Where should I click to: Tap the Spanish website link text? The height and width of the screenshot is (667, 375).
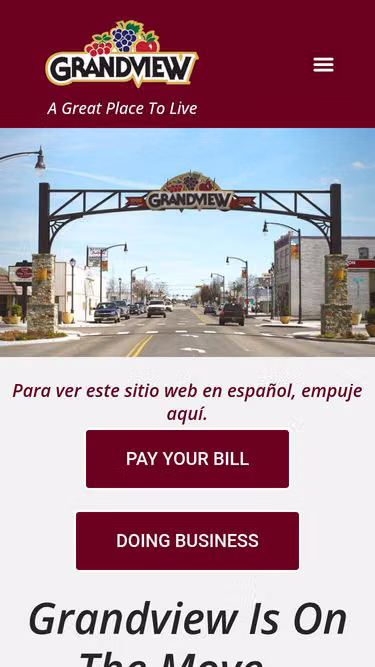click(x=187, y=402)
